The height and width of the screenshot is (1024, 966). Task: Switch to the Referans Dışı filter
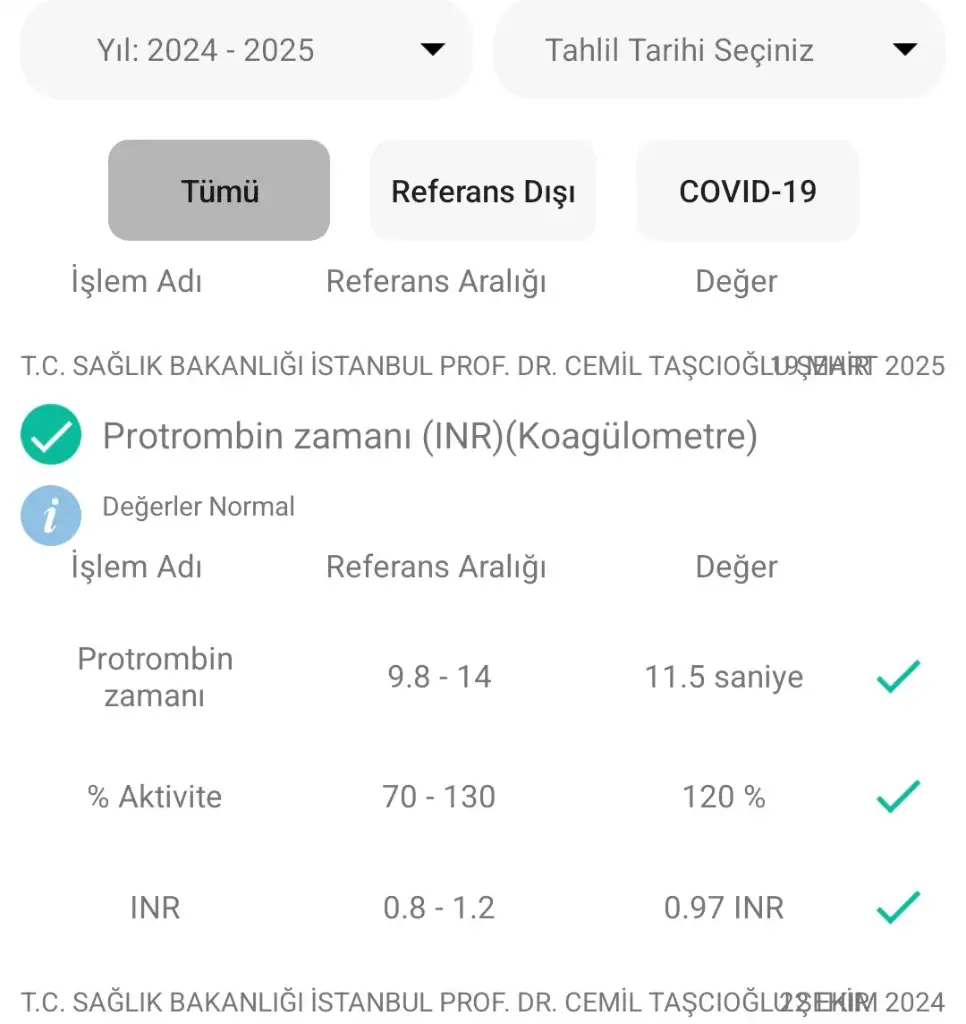click(483, 191)
